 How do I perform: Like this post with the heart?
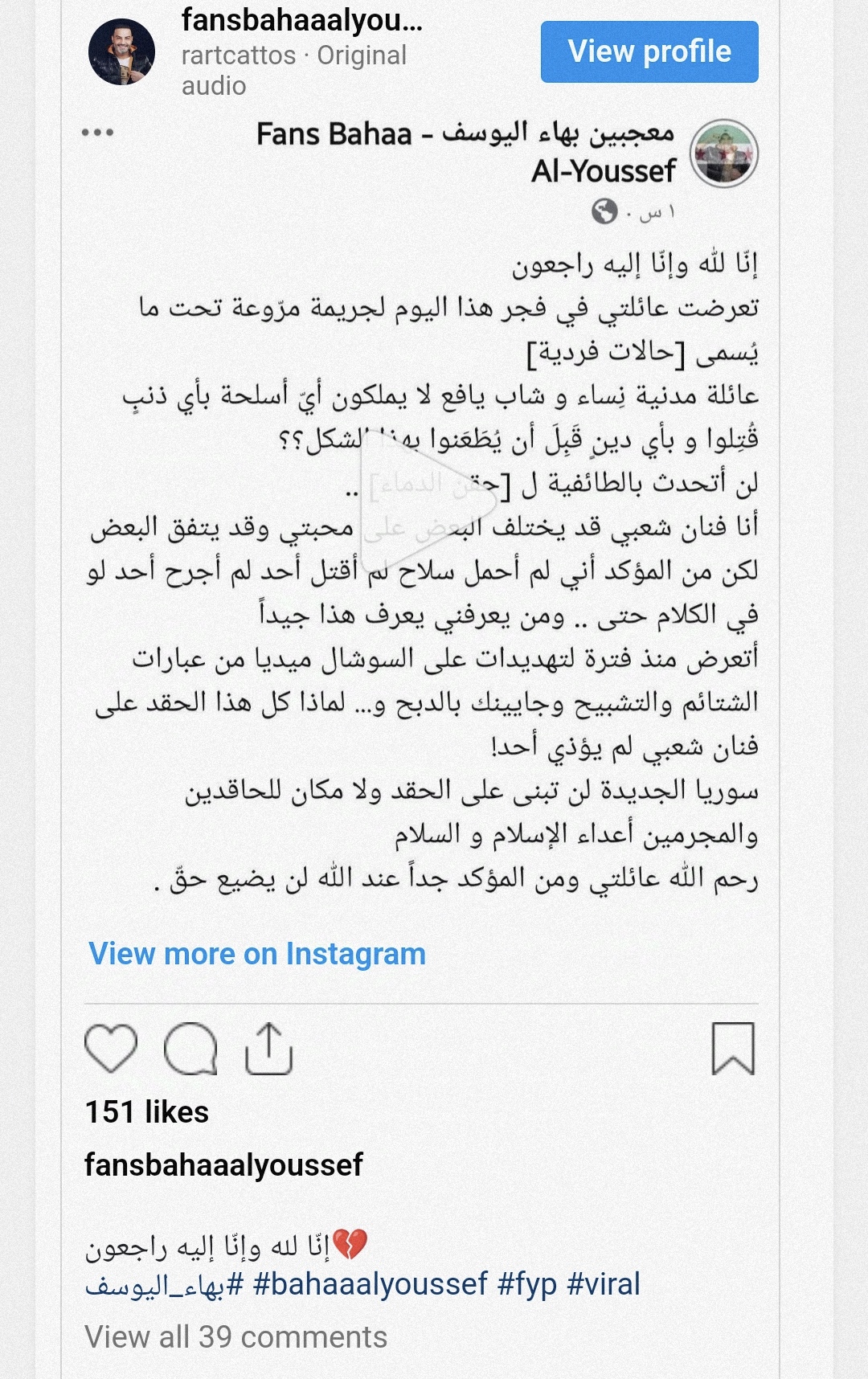(x=111, y=1049)
